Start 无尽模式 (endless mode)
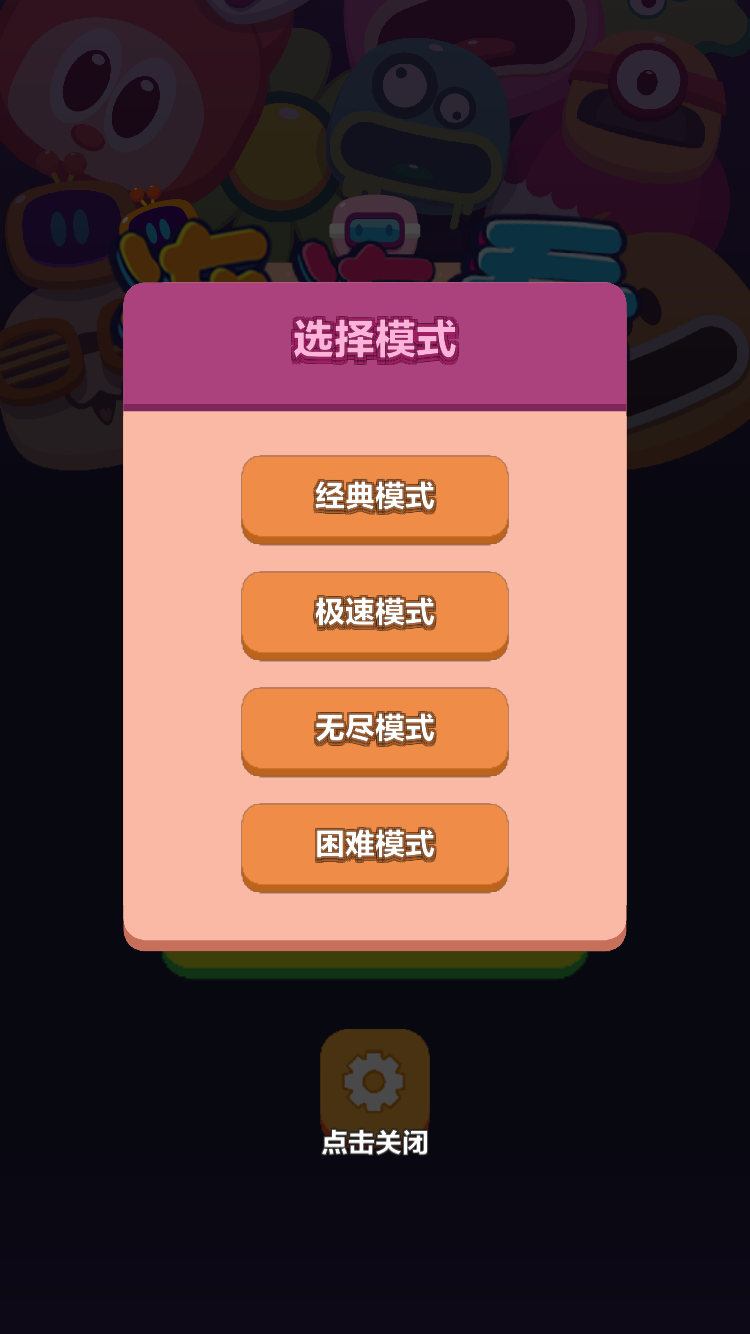This screenshot has width=750, height=1334. (x=375, y=729)
